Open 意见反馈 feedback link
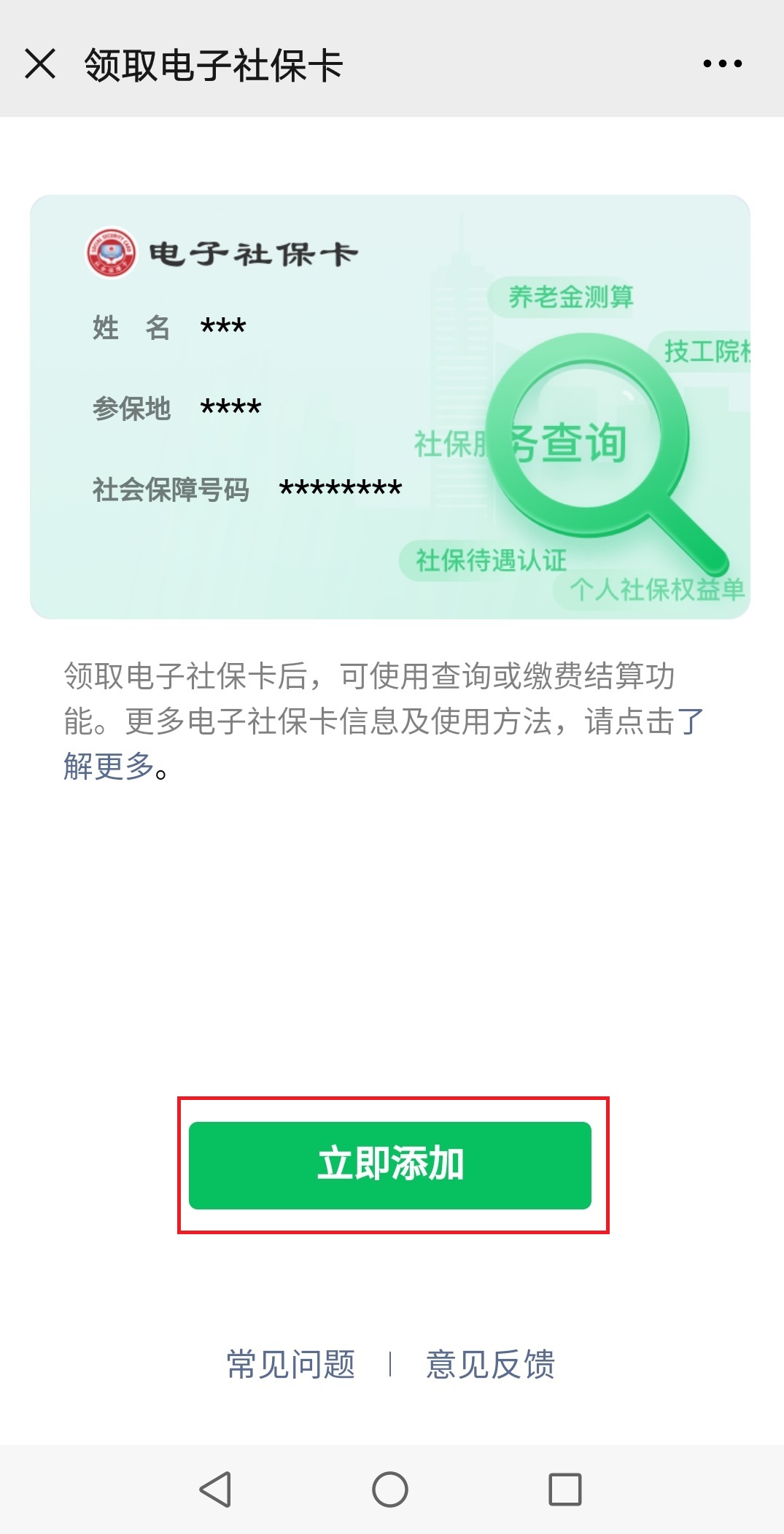 490,1364
